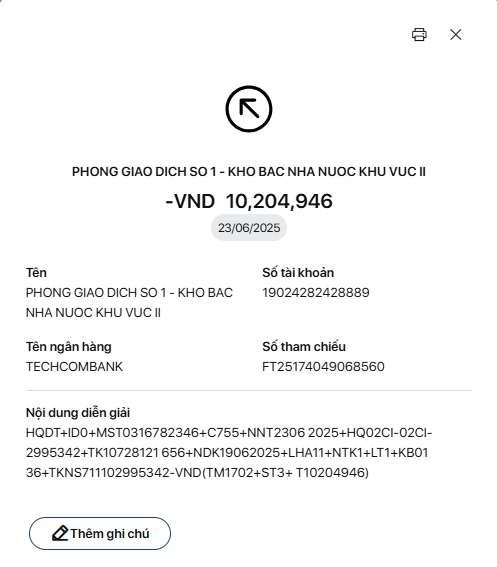The image size is (497, 567).
Task: Print the transaction details
Action: pos(419,35)
